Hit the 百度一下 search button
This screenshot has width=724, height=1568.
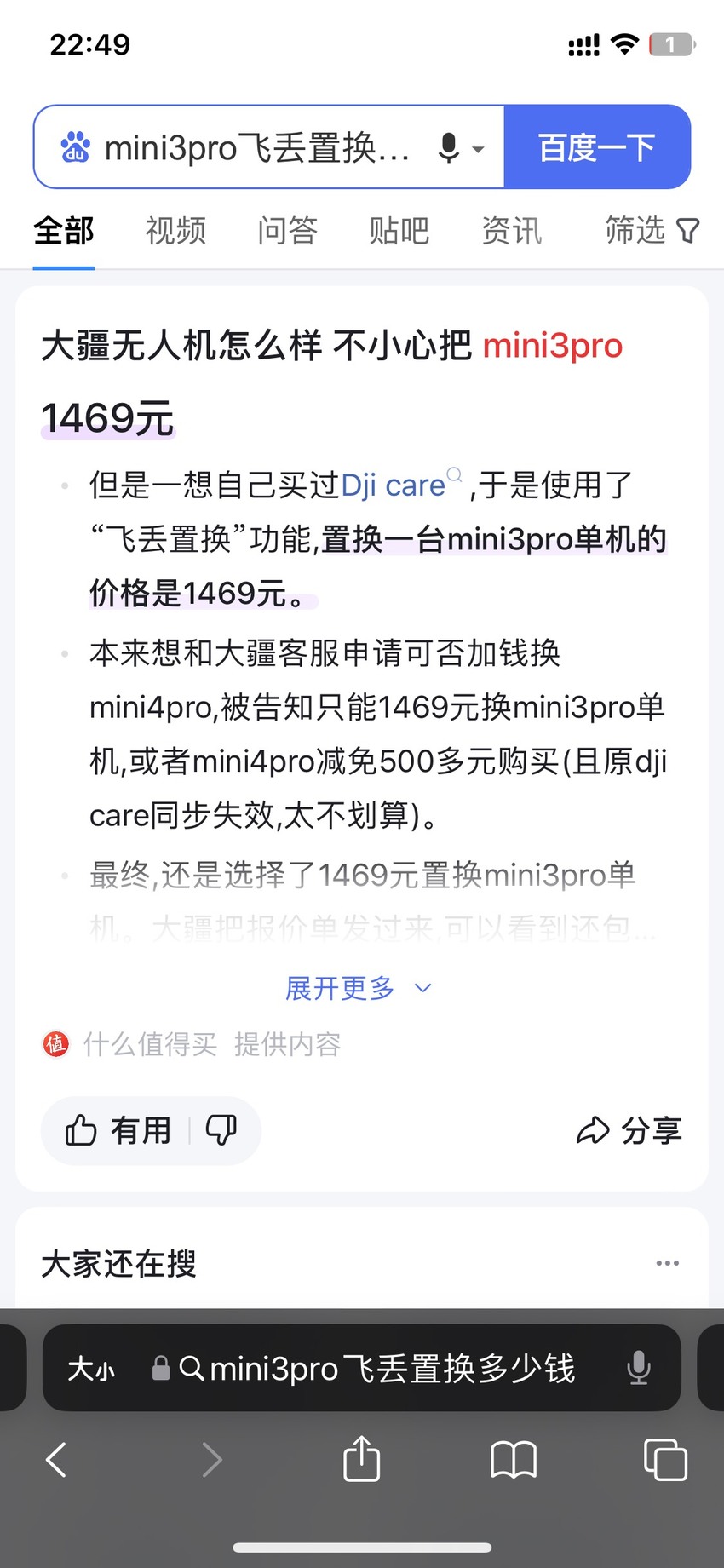pyautogui.click(x=597, y=147)
